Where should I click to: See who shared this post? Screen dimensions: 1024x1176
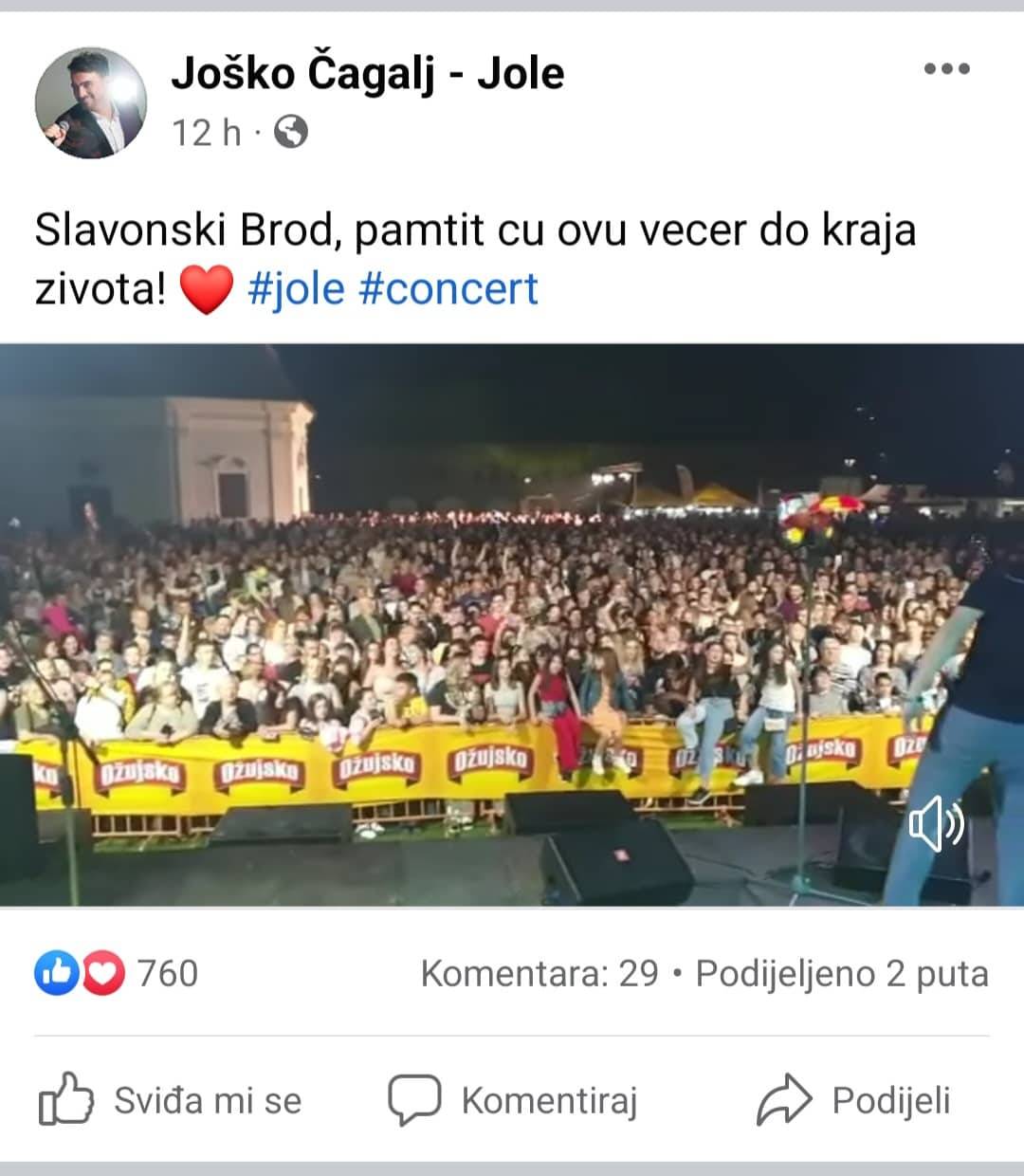[x=842, y=973]
